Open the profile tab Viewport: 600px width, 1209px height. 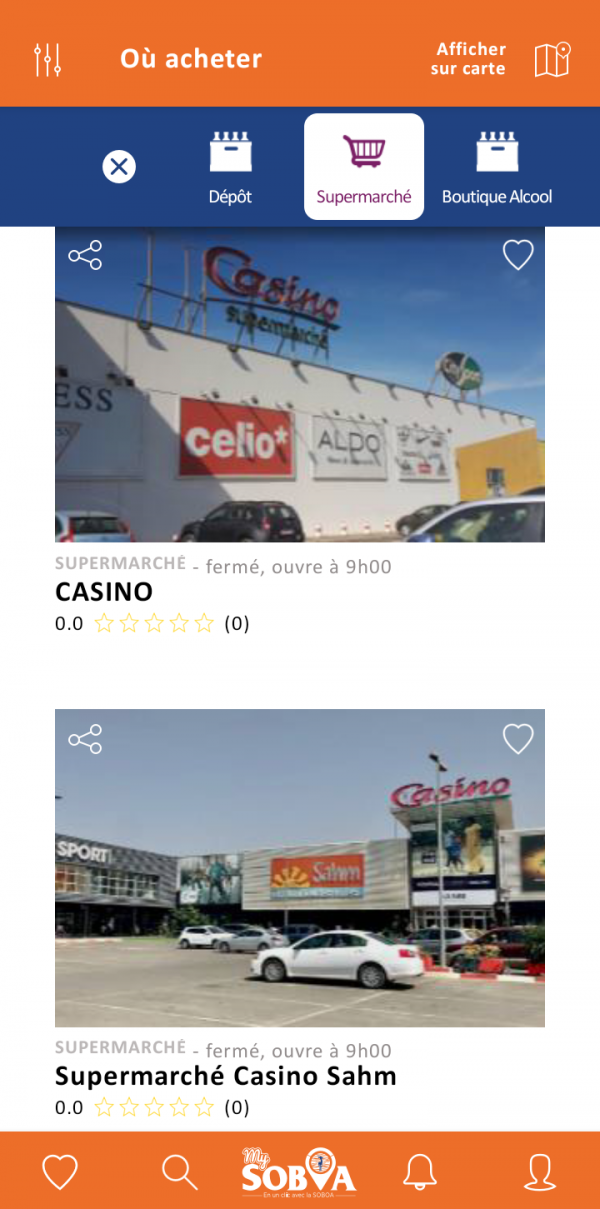[540, 1171]
